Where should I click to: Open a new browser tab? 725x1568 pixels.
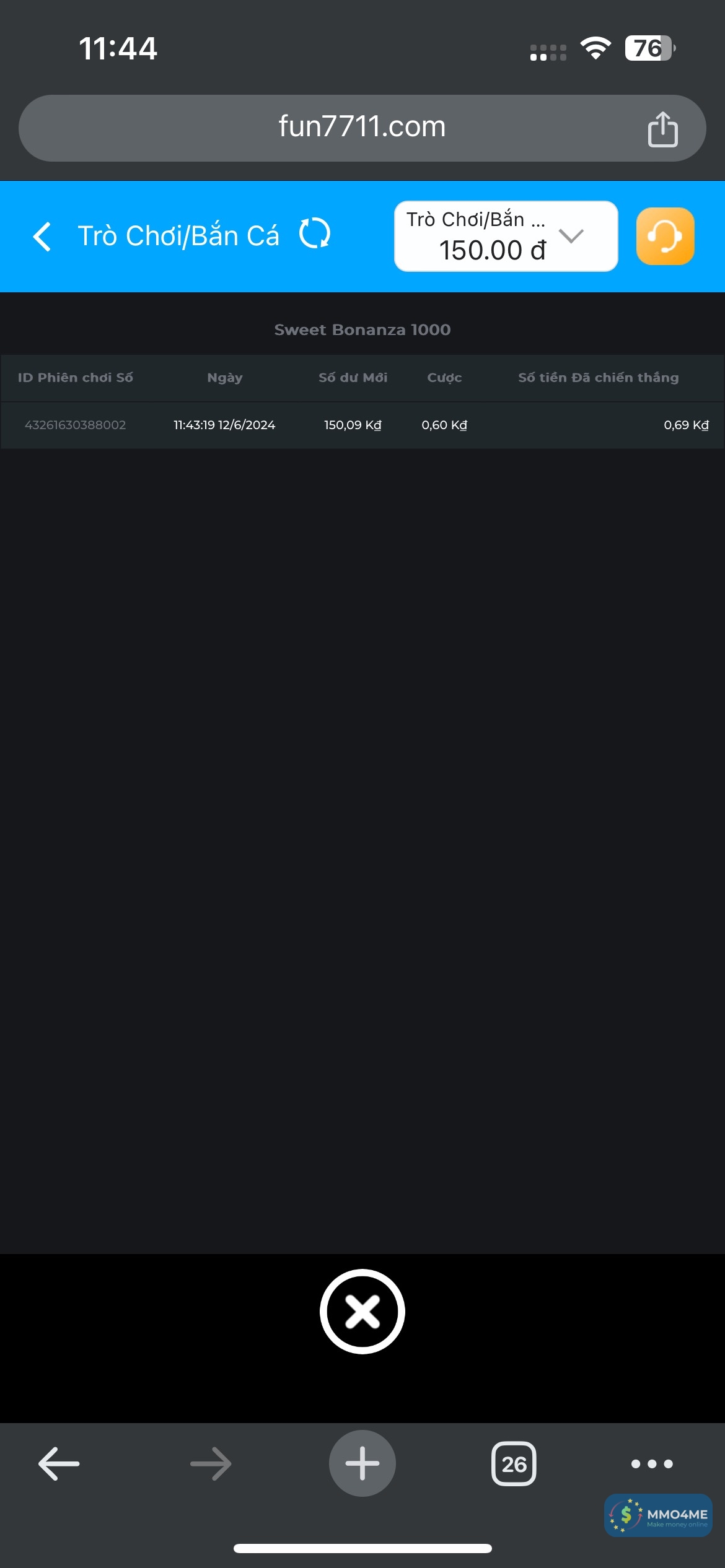point(362,1464)
